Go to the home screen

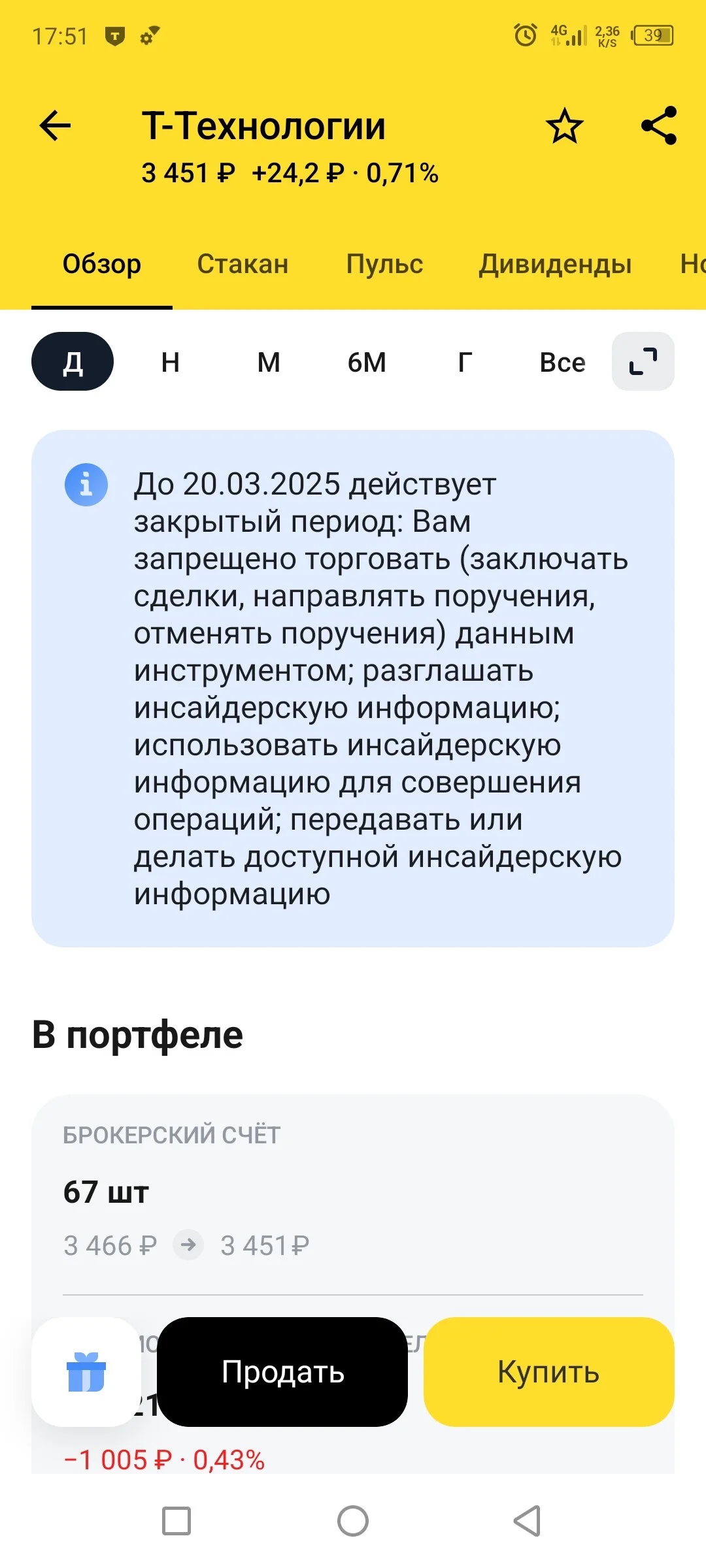click(x=353, y=1521)
